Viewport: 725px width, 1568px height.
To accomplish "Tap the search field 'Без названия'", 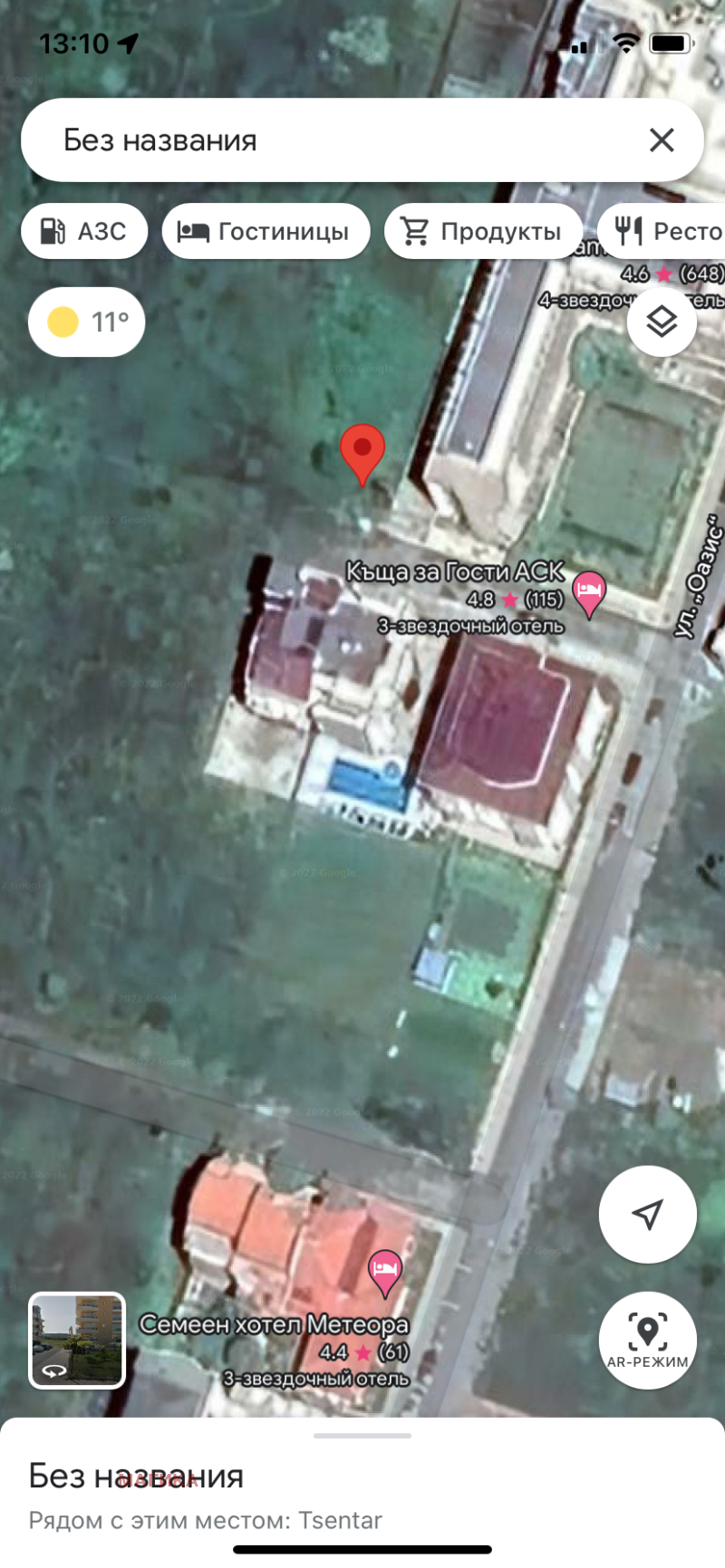I will coord(335,140).
